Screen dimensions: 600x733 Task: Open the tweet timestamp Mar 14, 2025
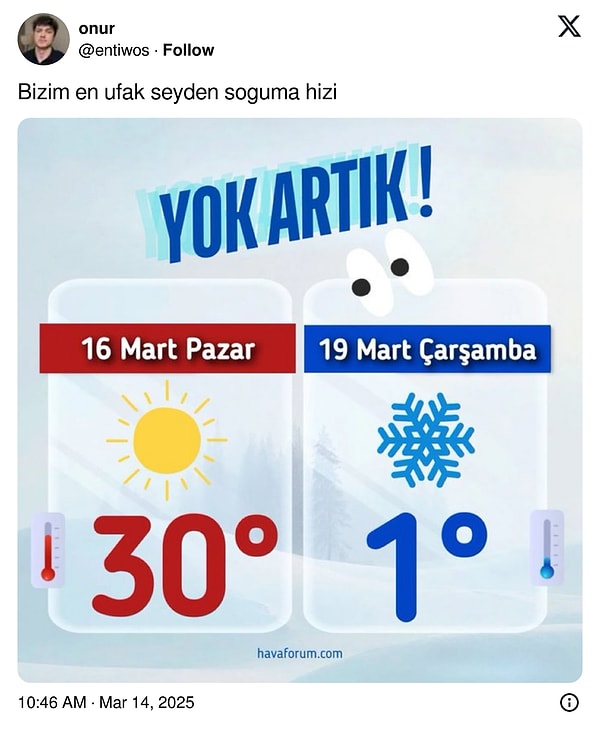coord(106,703)
